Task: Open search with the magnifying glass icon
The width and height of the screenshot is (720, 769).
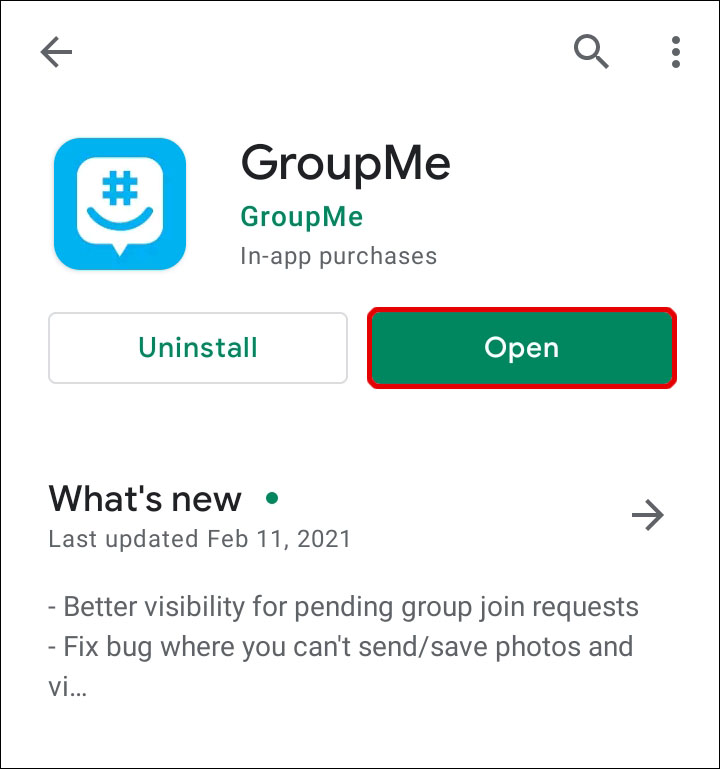Action: (x=591, y=52)
